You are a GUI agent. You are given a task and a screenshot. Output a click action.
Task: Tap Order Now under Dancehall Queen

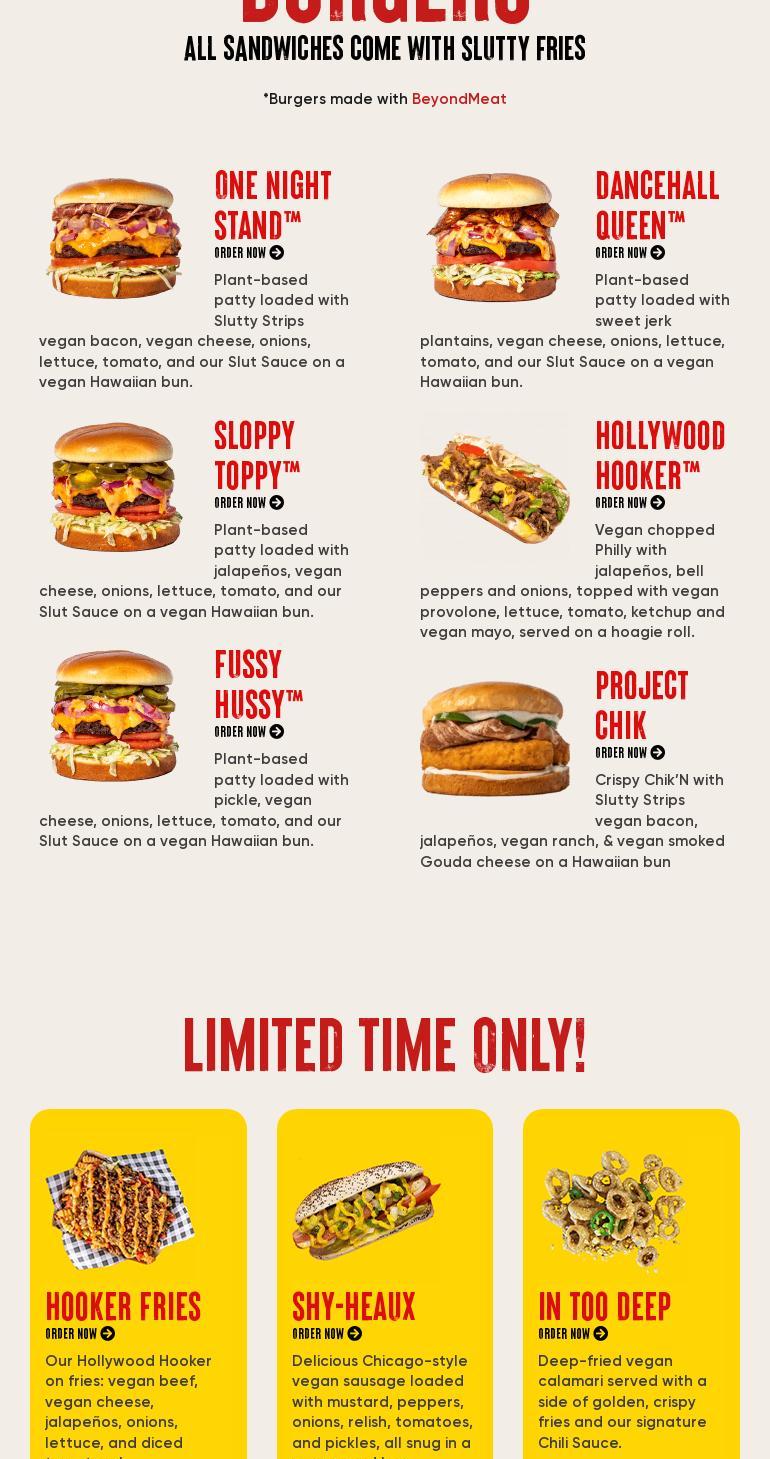(x=630, y=253)
